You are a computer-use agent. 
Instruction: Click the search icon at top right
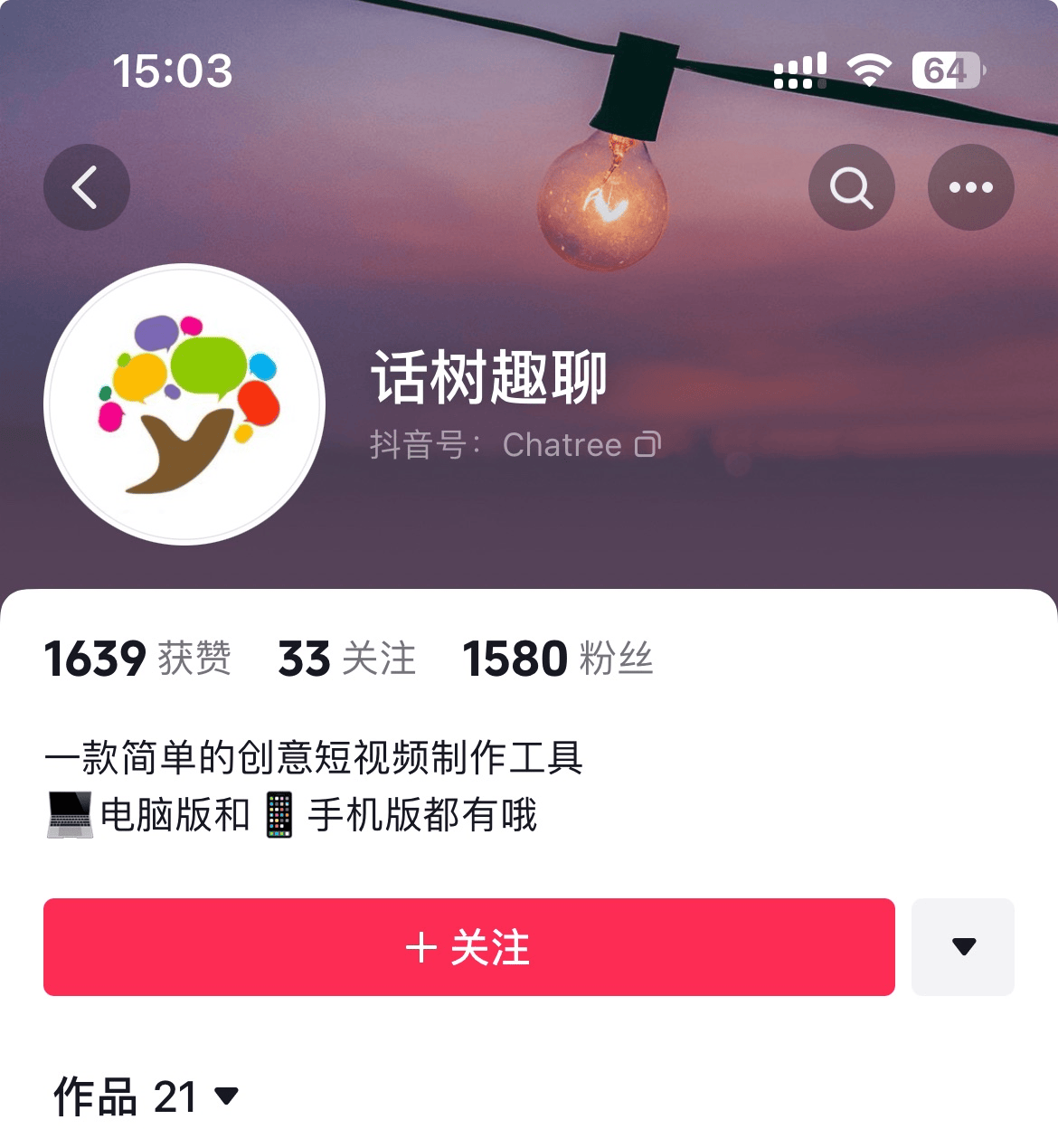[851, 186]
